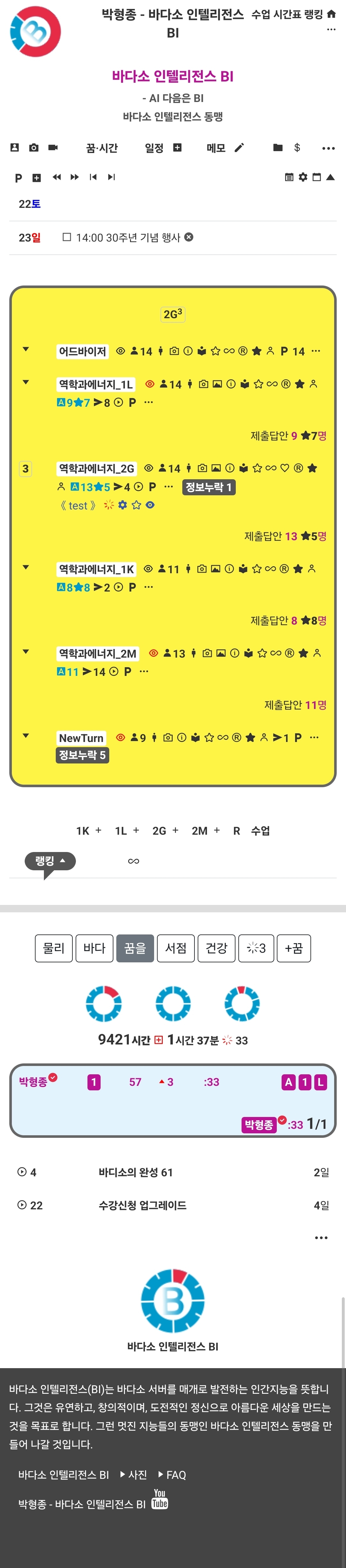
Task: Edit memo with the 메모 pencil icon
Action: [239, 147]
